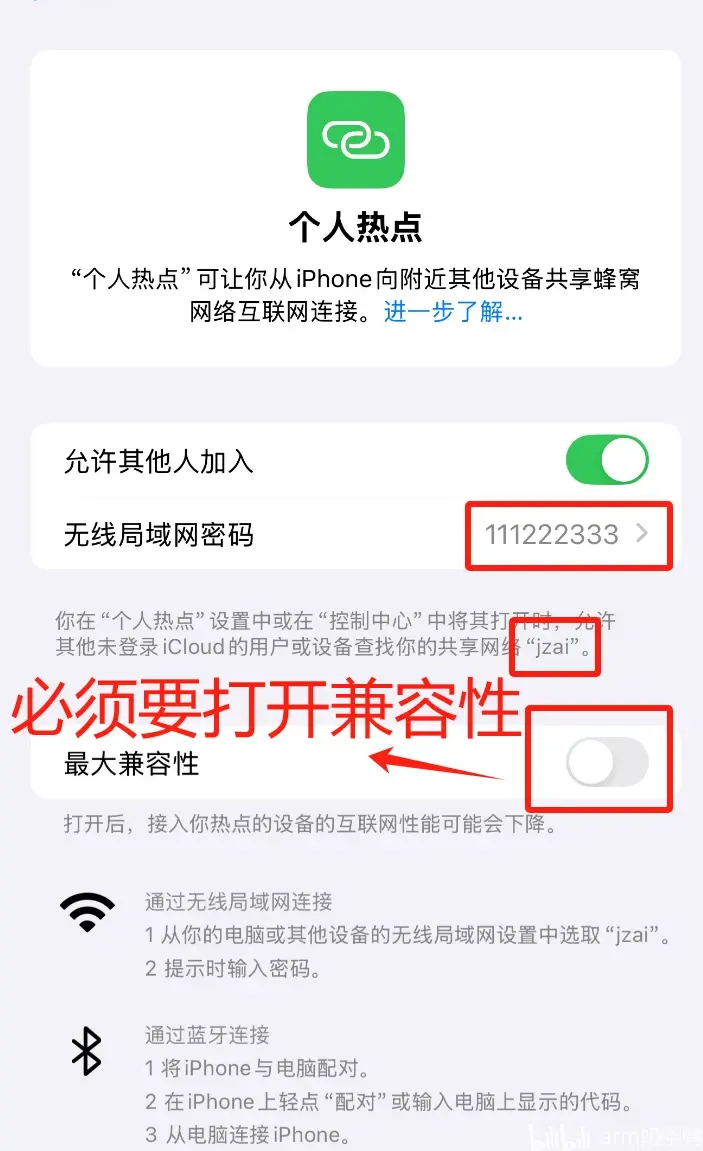The width and height of the screenshot is (703, 1151).
Task: Open the 无线局域网密码 row
Action: point(355,535)
